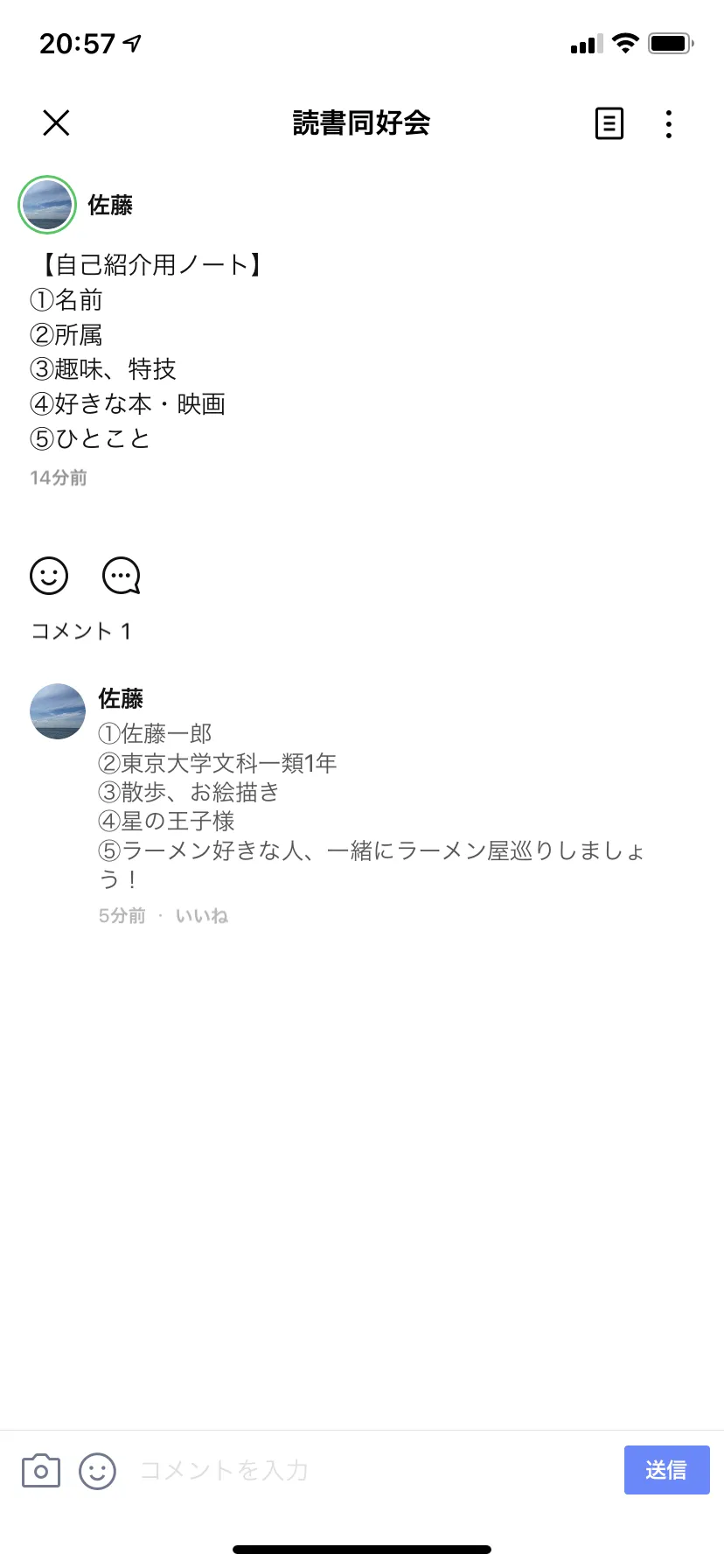Tap the コメントを入力 input field

tap(262, 1470)
